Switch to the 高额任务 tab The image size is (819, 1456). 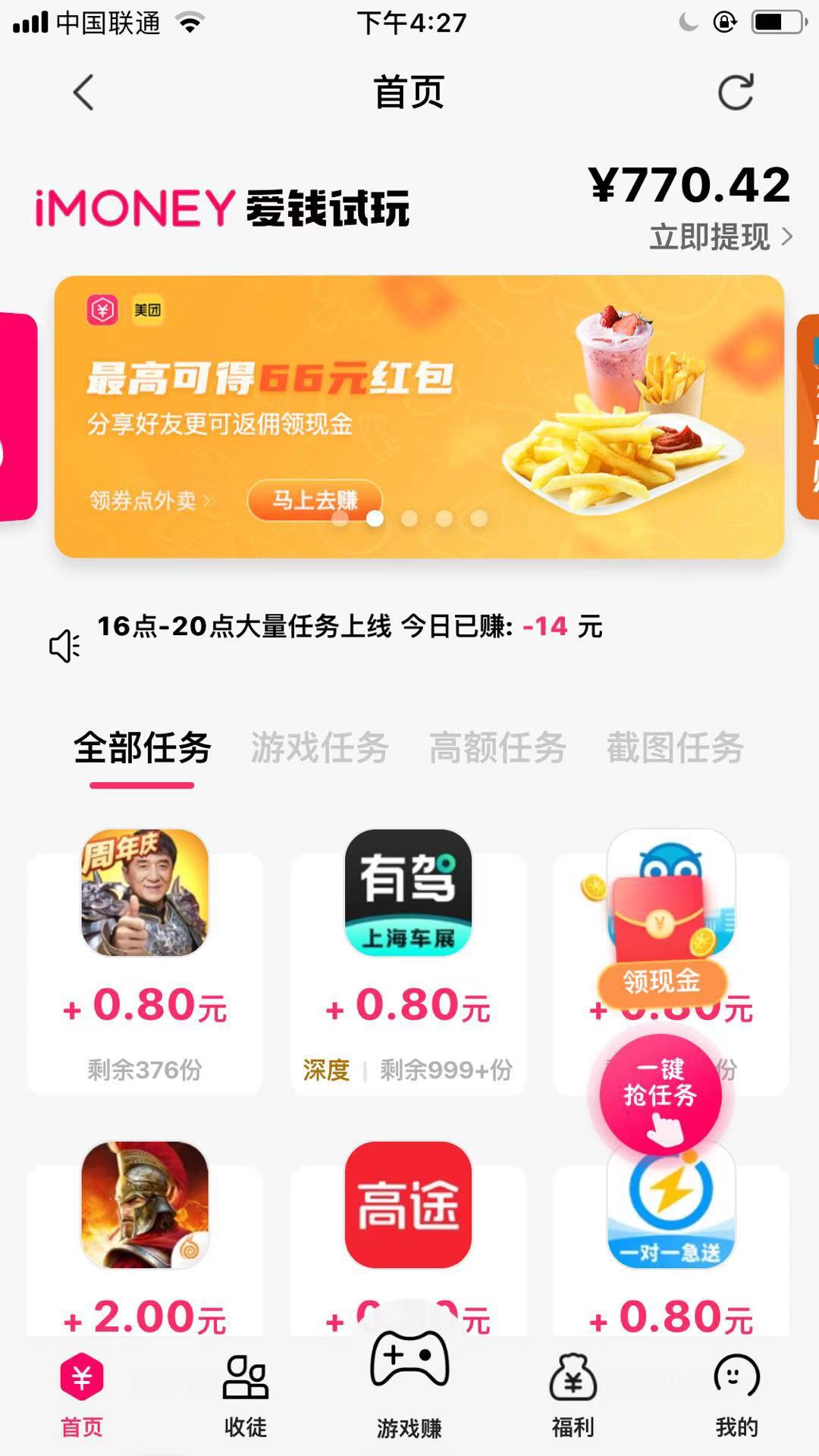point(497,748)
